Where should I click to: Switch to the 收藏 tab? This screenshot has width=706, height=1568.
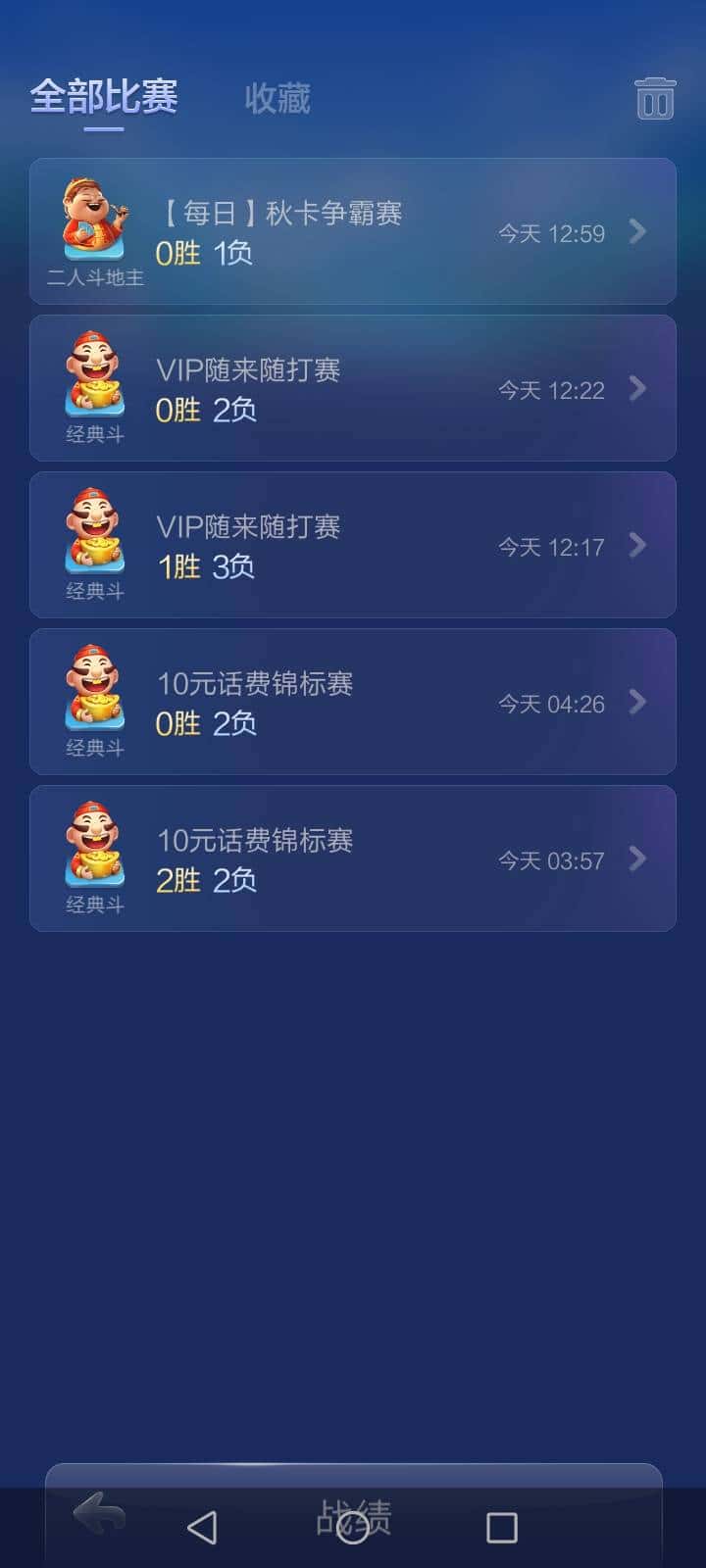pos(276,99)
